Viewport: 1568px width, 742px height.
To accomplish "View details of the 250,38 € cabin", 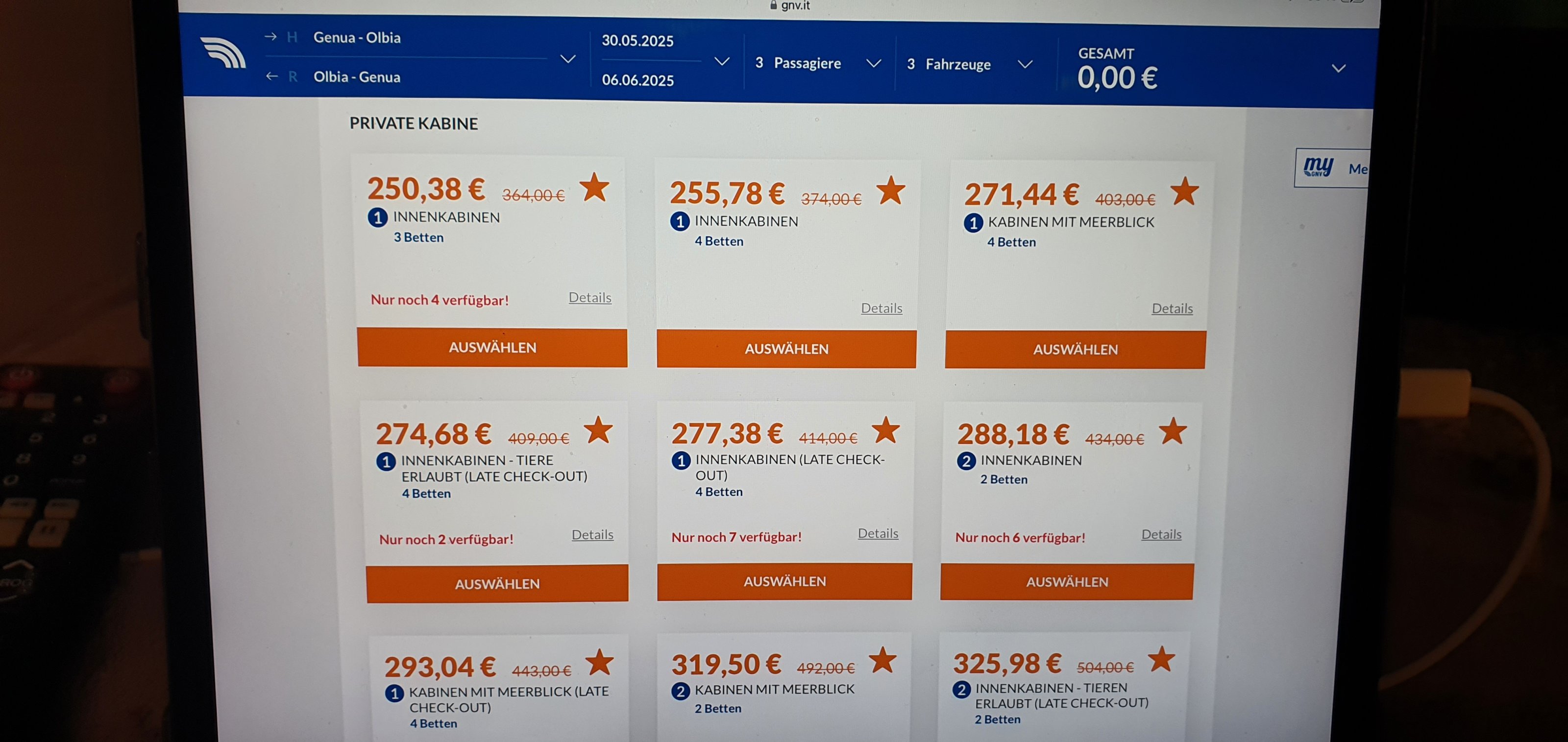I will (589, 297).
